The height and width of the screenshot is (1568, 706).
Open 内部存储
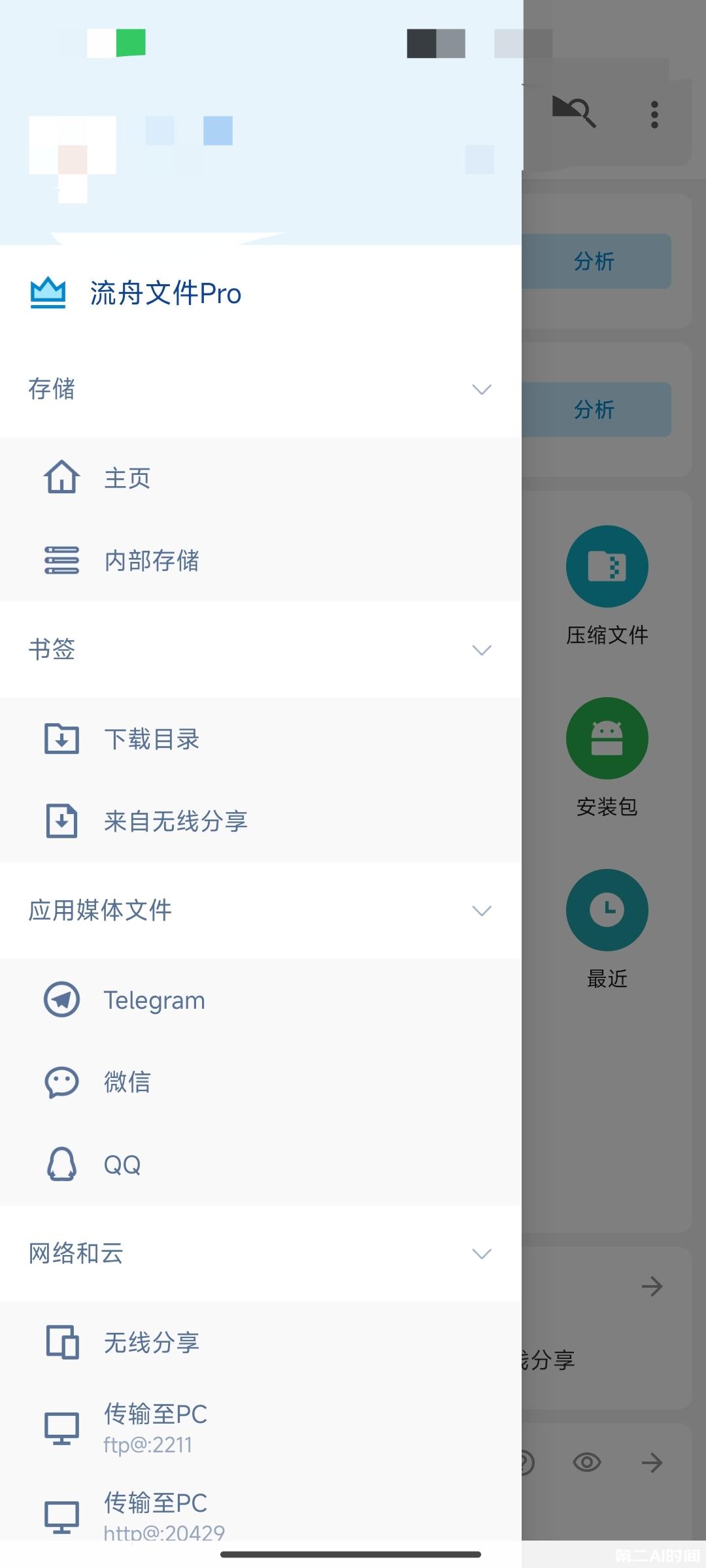(261, 561)
